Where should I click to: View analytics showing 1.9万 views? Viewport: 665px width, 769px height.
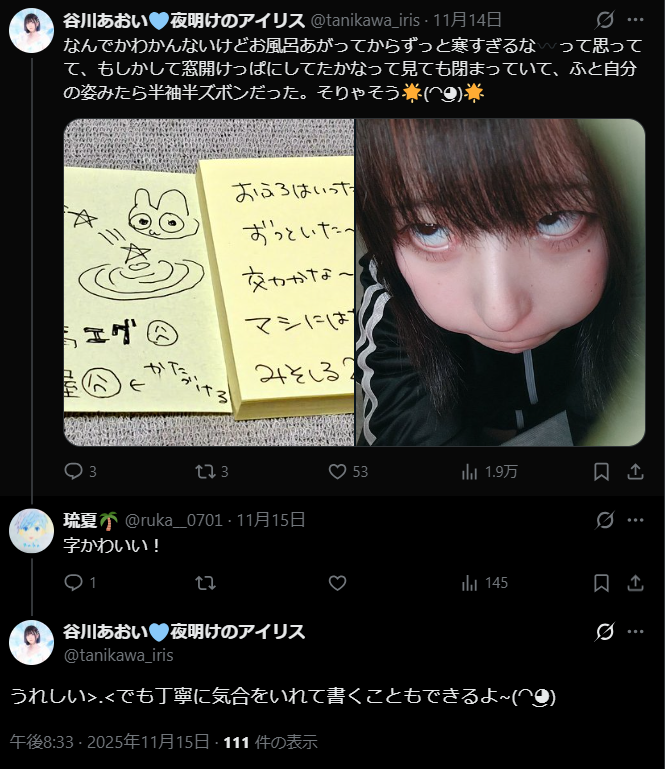(x=470, y=471)
